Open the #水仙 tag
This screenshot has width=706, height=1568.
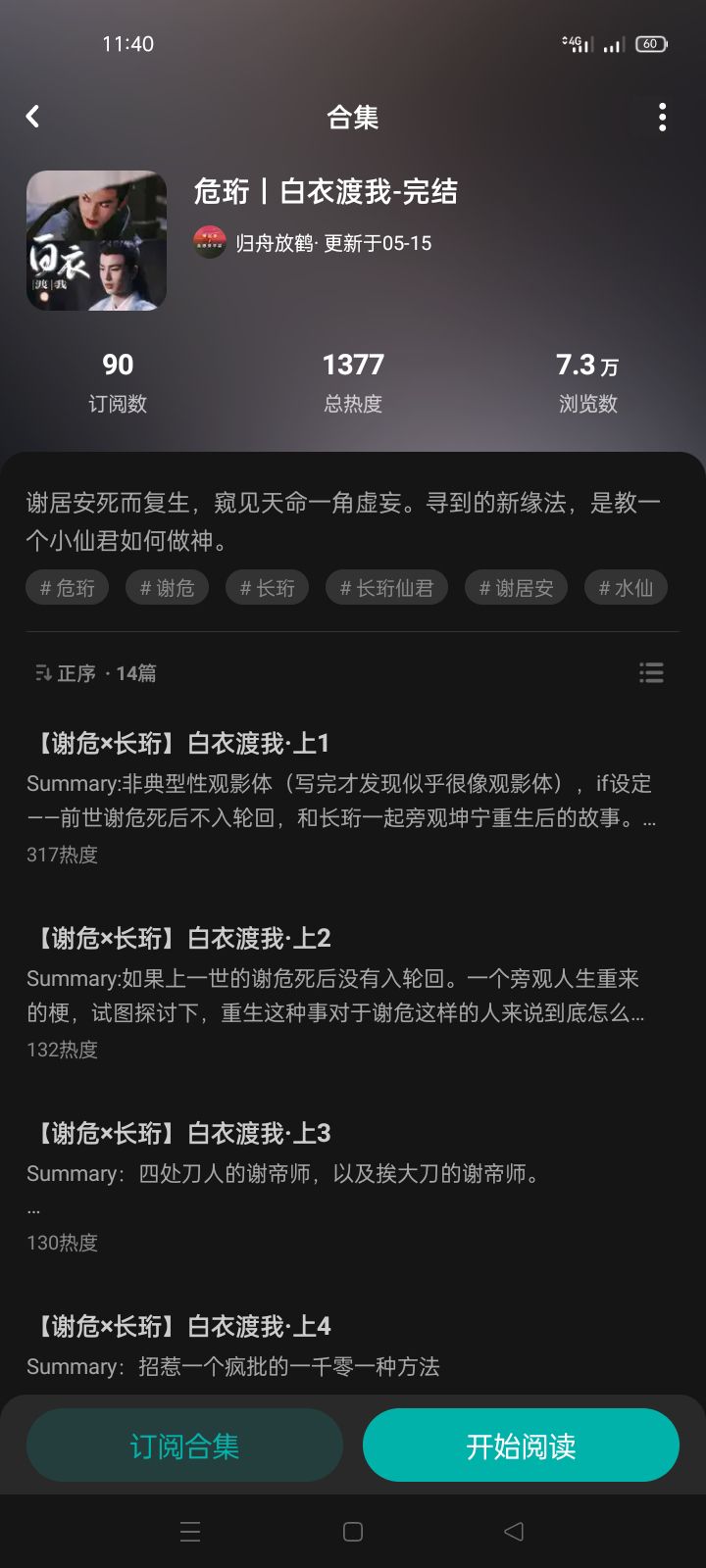[x=626, y=588]
